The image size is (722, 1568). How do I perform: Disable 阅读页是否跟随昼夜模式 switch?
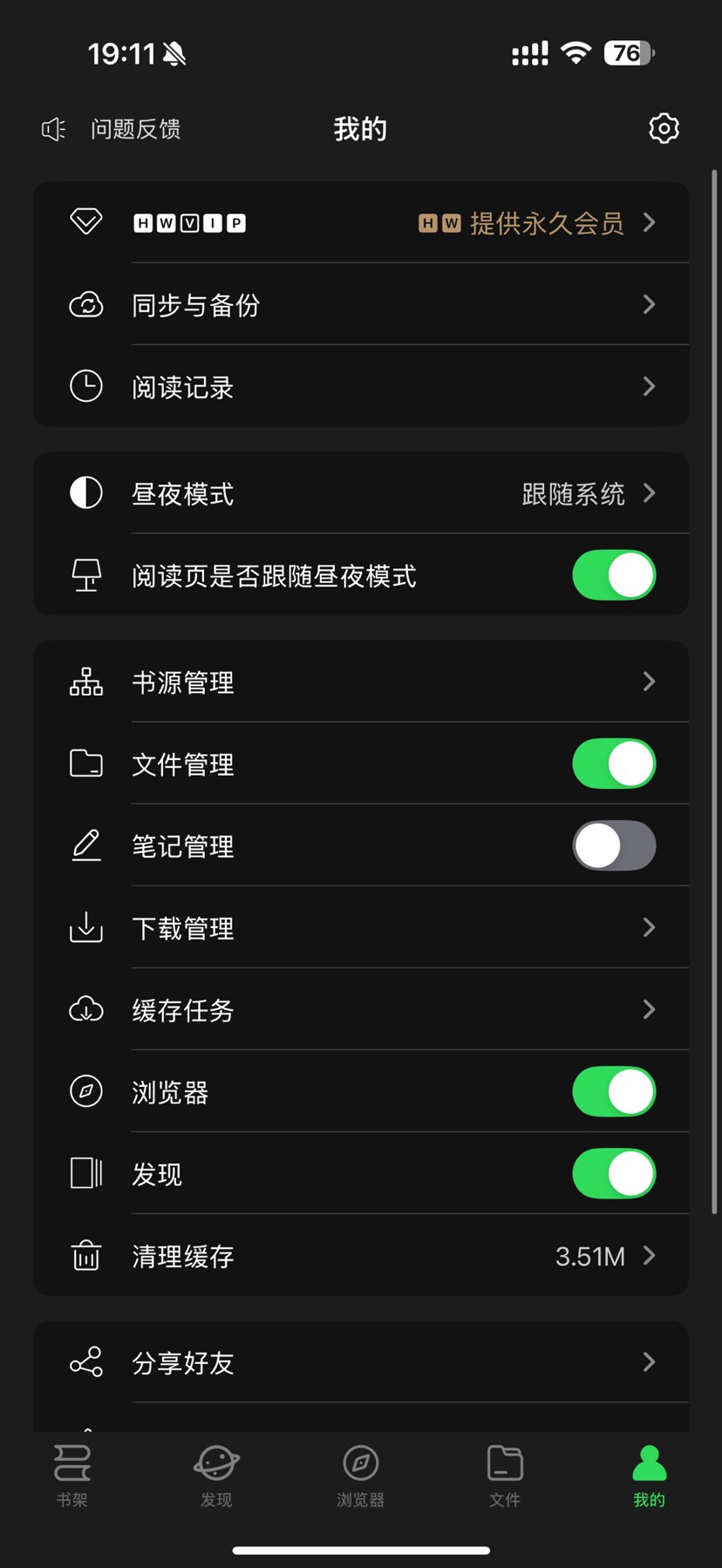coord(613,575)
